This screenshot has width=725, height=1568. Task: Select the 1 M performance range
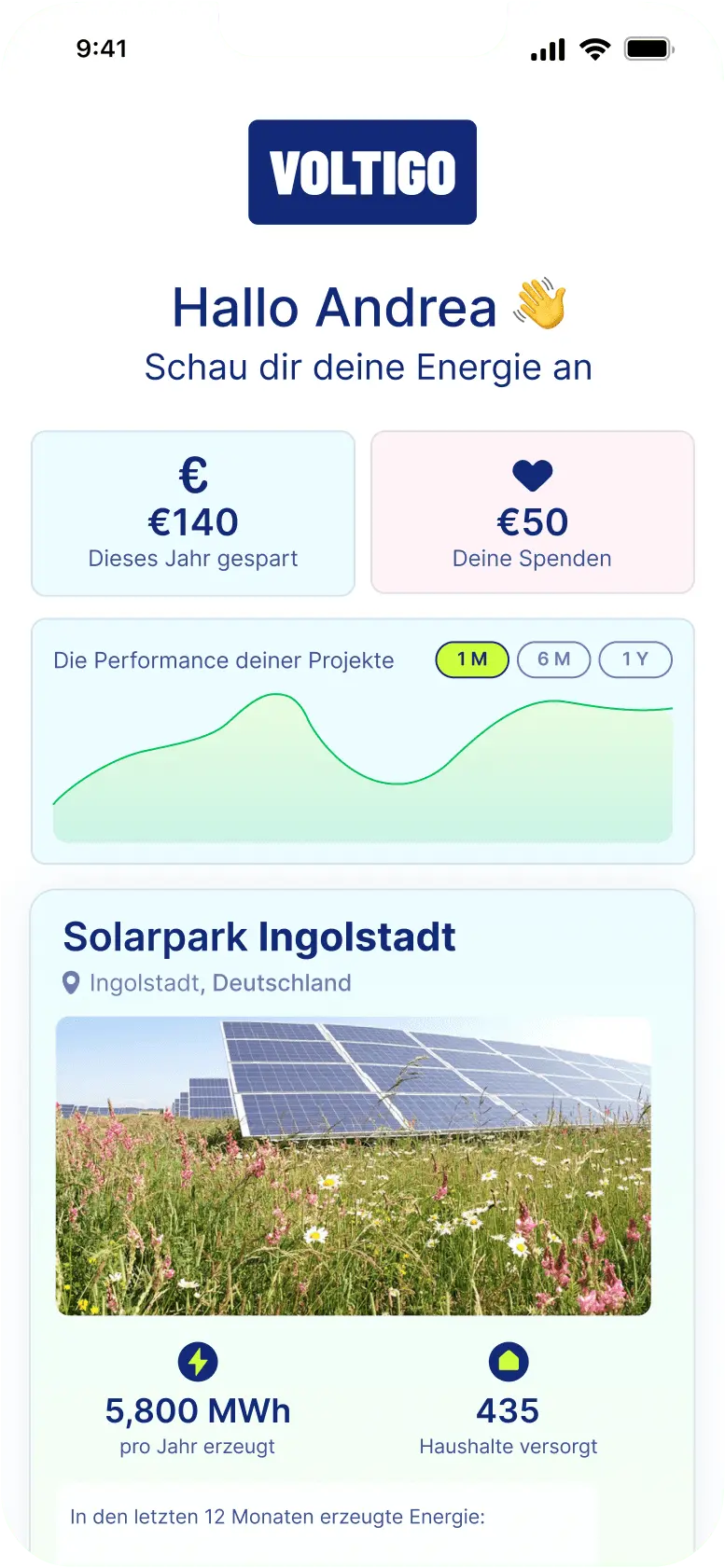tap(472, 659)
